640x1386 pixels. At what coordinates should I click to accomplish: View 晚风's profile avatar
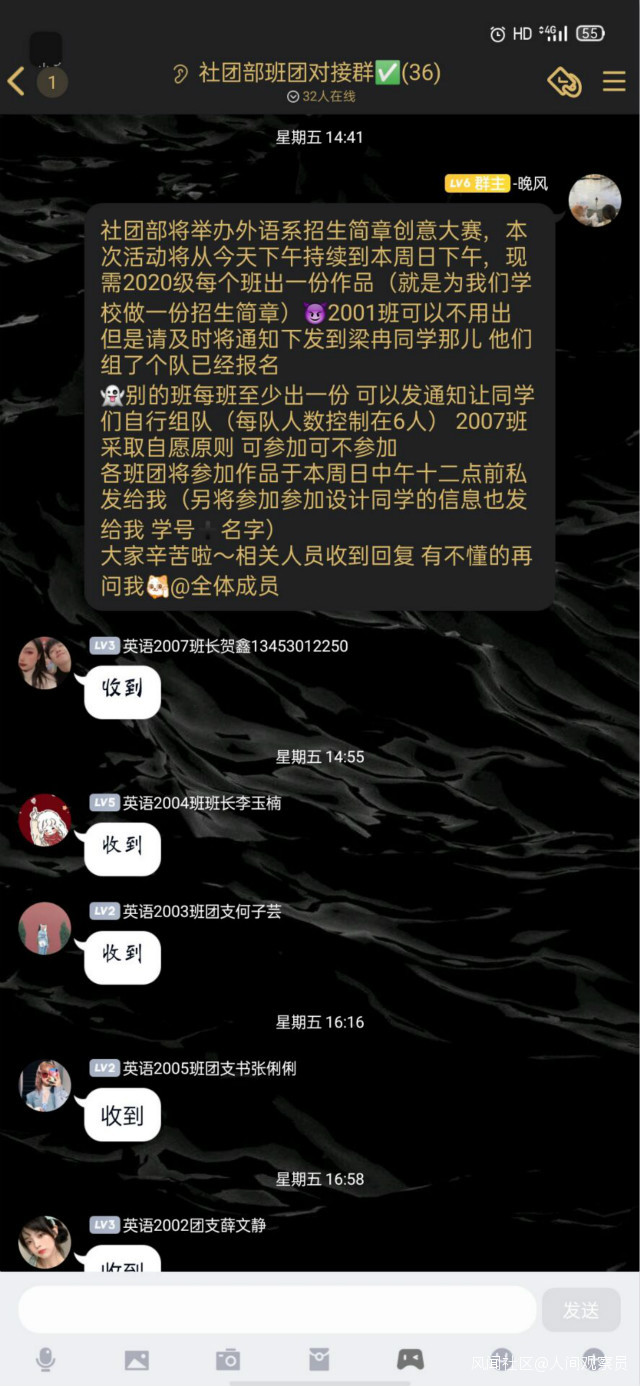point(595,200)
